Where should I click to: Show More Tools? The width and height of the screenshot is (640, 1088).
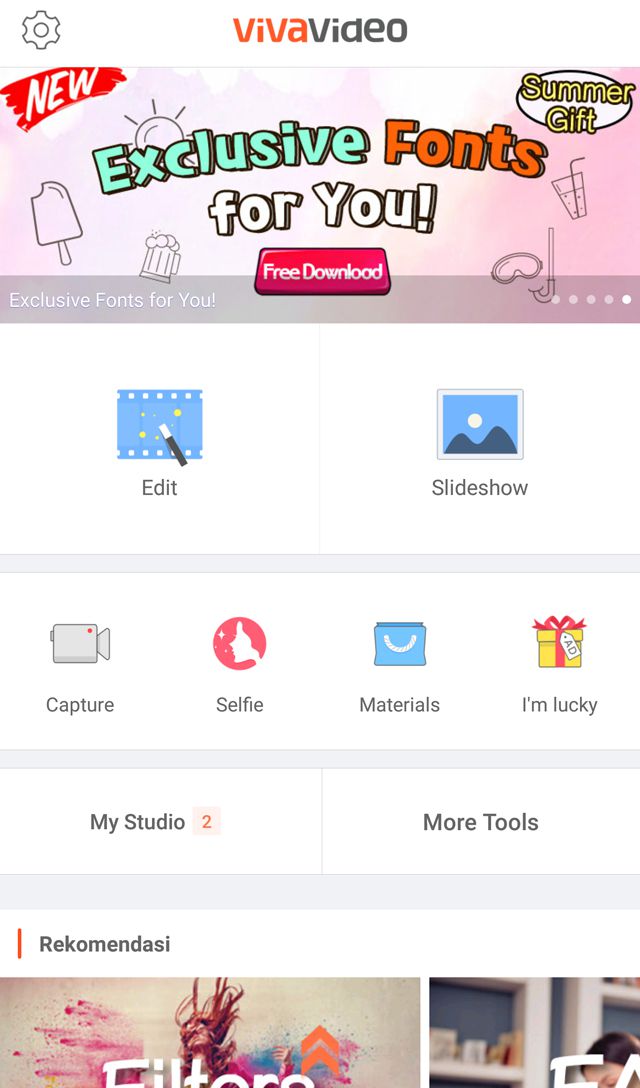pos(481,822)
